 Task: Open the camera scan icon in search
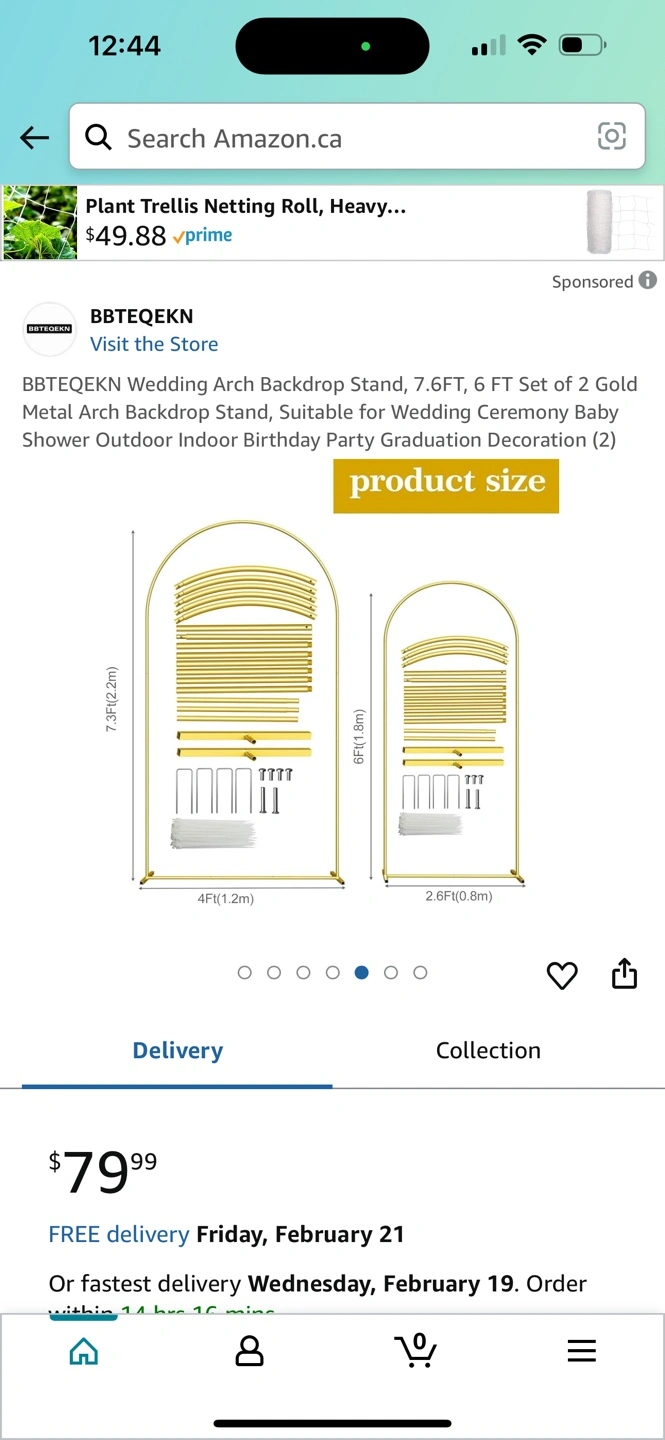(x=611, y=136)
